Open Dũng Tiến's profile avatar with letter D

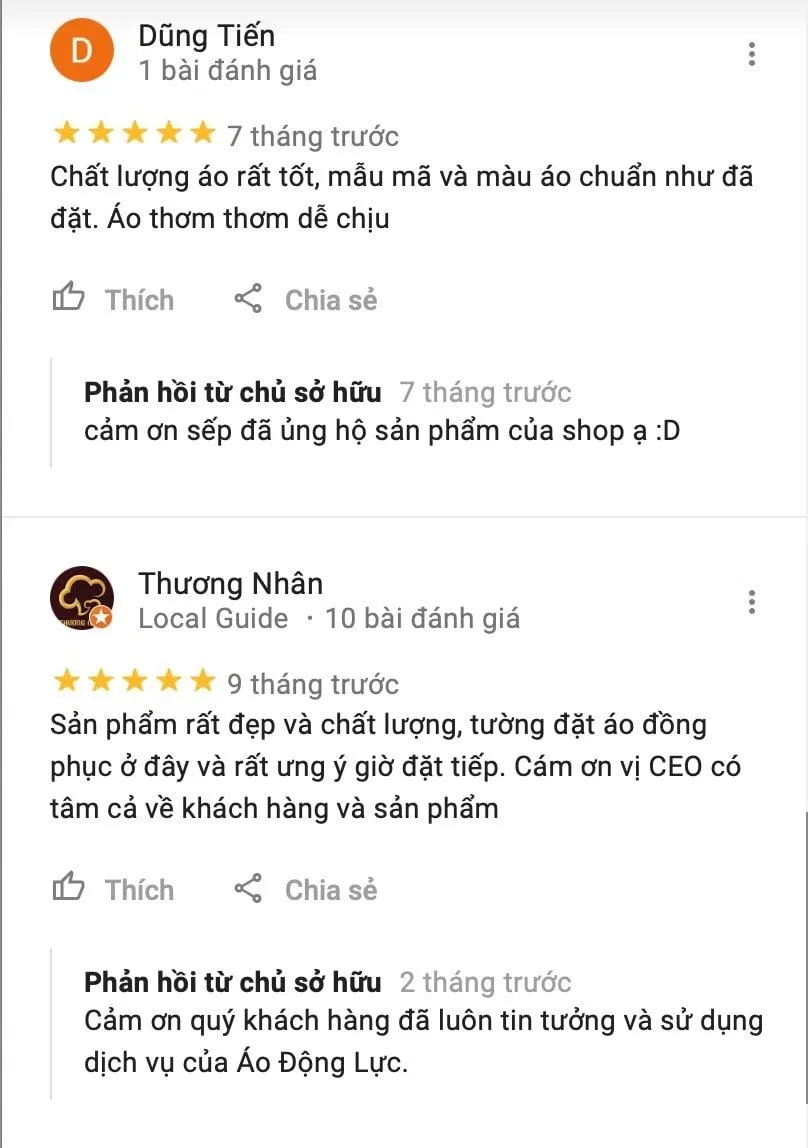tap(82, 50)
